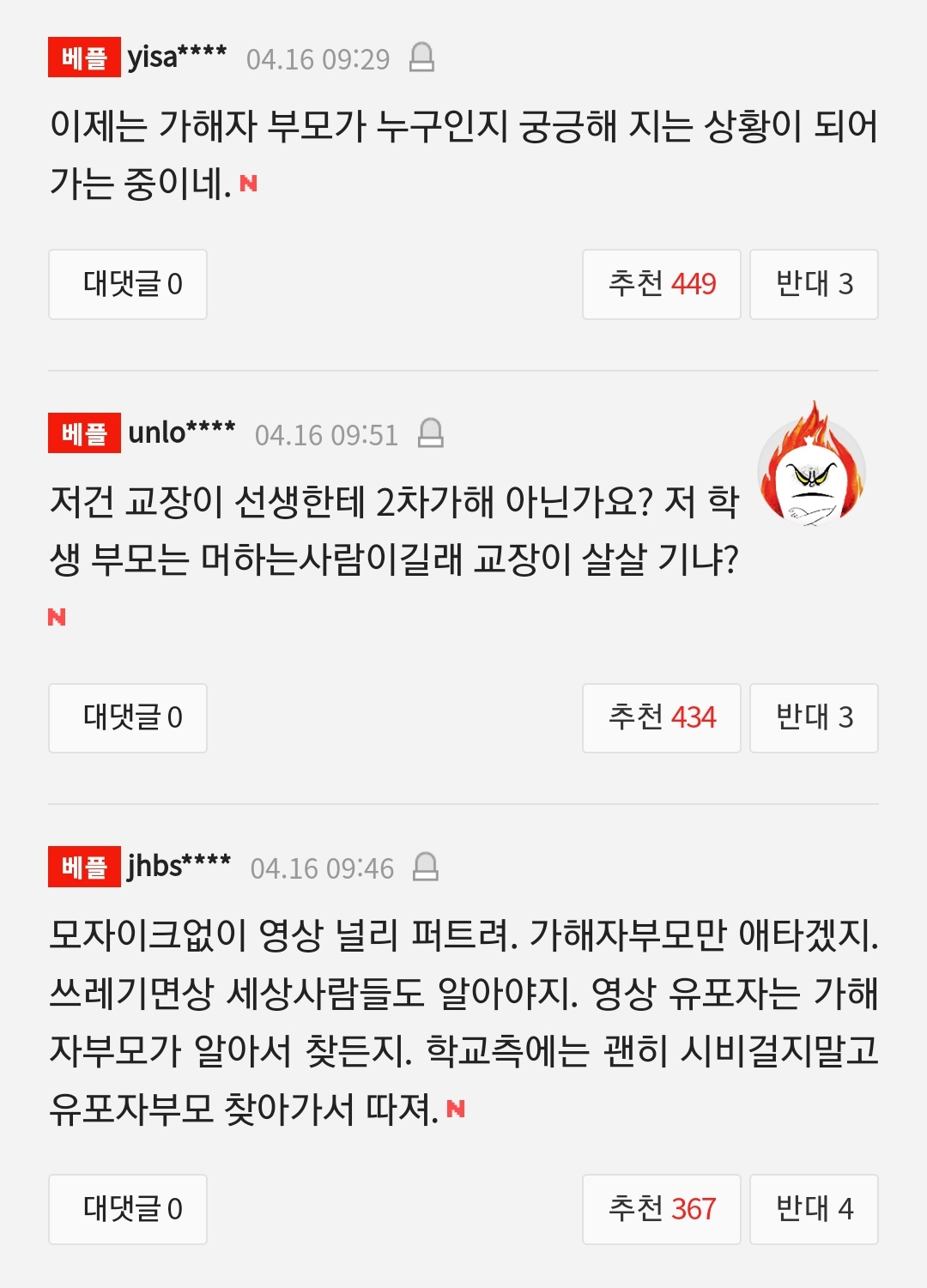The width and height of the screenshot is (927, 1288).
Task: Recommend jhbs****'s comment (추천 367)
Action: [x=661, y=1208]
